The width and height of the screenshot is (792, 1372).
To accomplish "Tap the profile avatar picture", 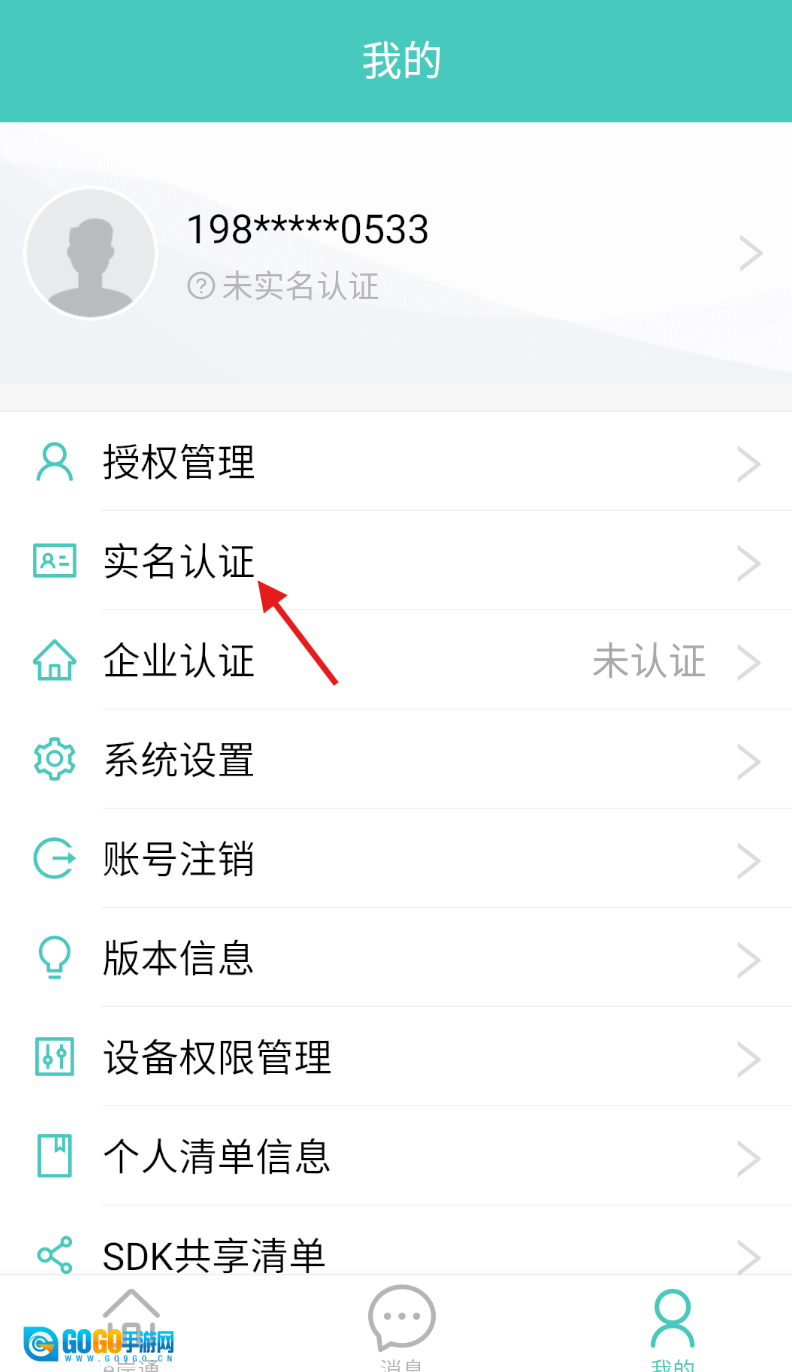I will click(x=91, y=253).
